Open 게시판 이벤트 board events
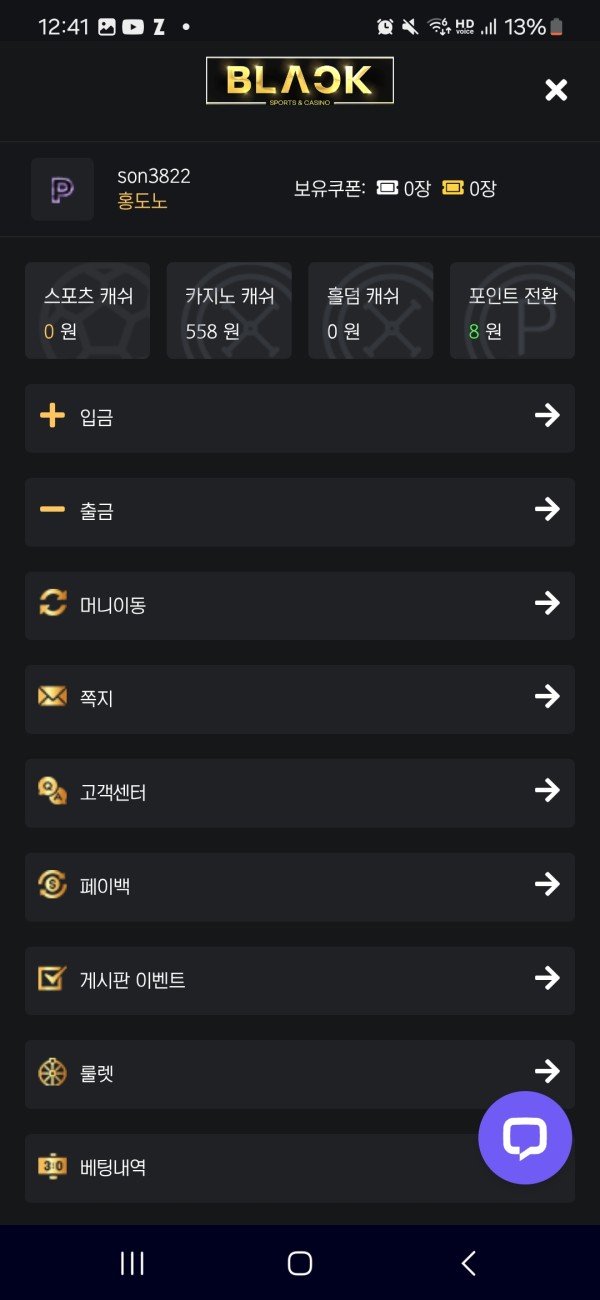This screenshot has height=1300, width=600. 300,980
